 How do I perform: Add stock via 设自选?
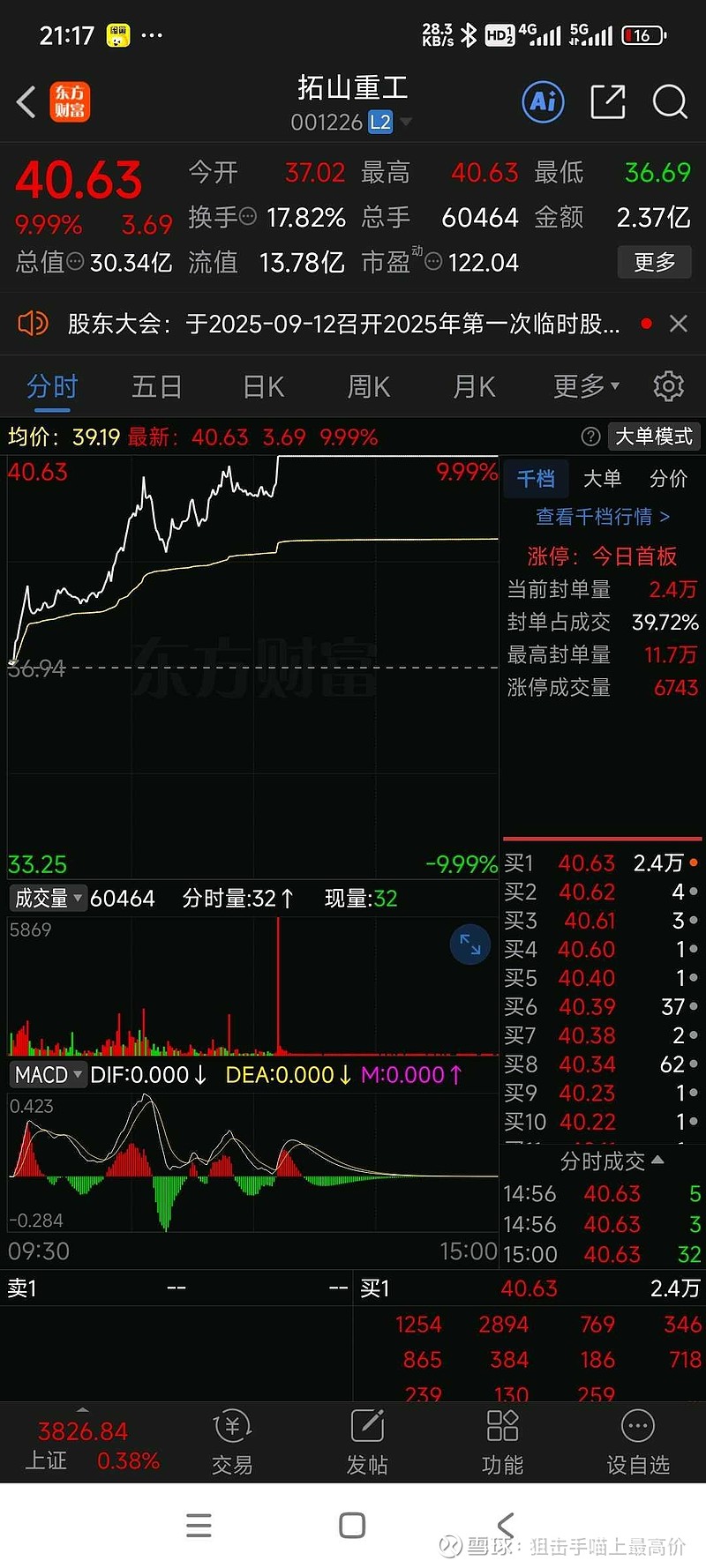(637, 1442)
